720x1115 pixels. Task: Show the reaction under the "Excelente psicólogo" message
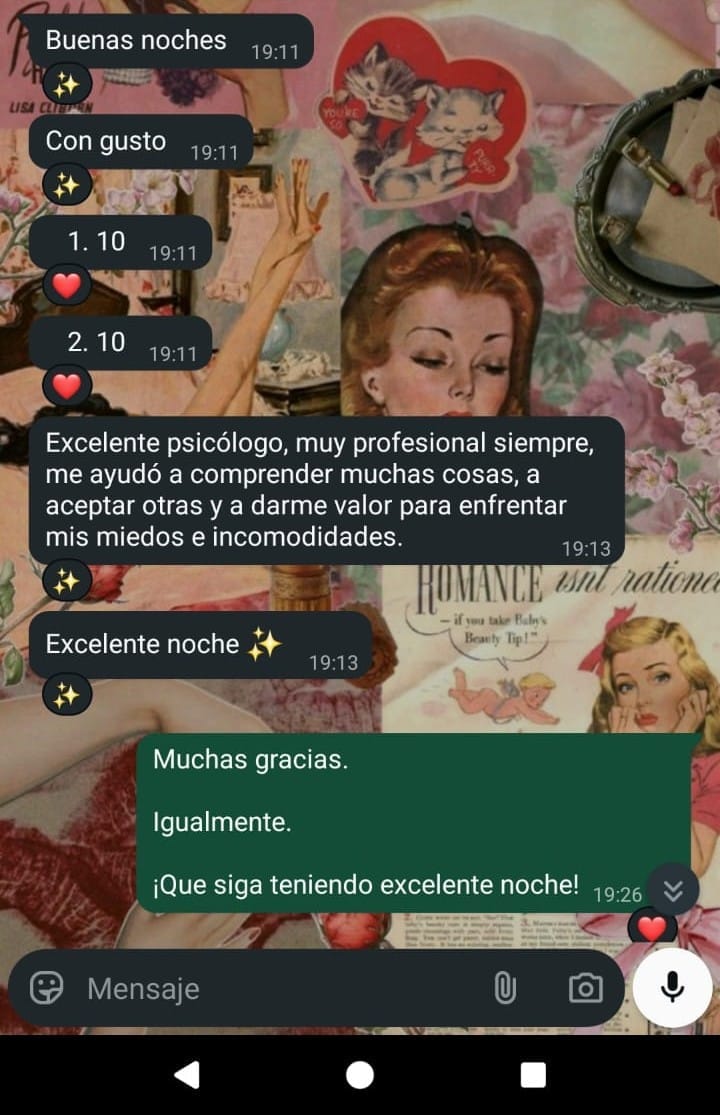67,581
